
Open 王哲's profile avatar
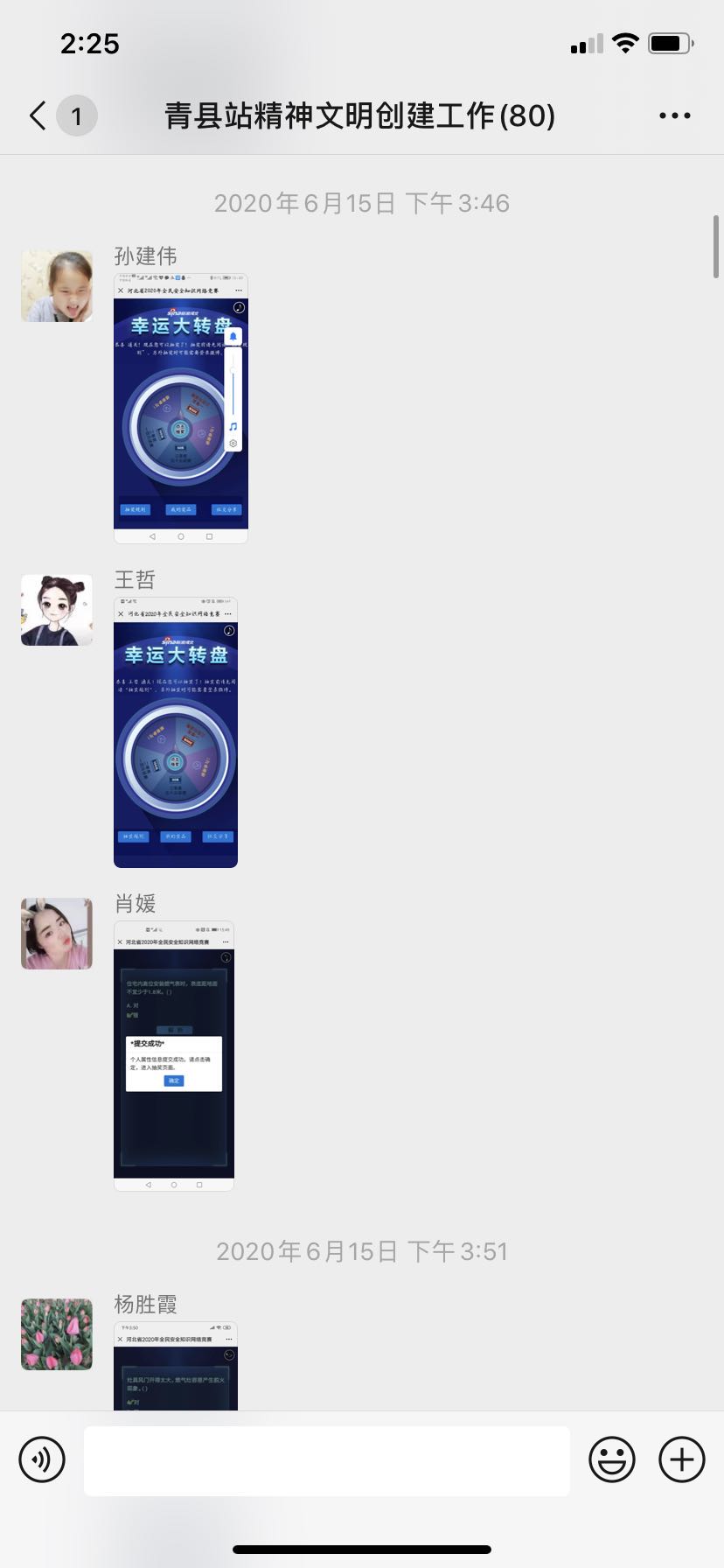tap(57, 610)
